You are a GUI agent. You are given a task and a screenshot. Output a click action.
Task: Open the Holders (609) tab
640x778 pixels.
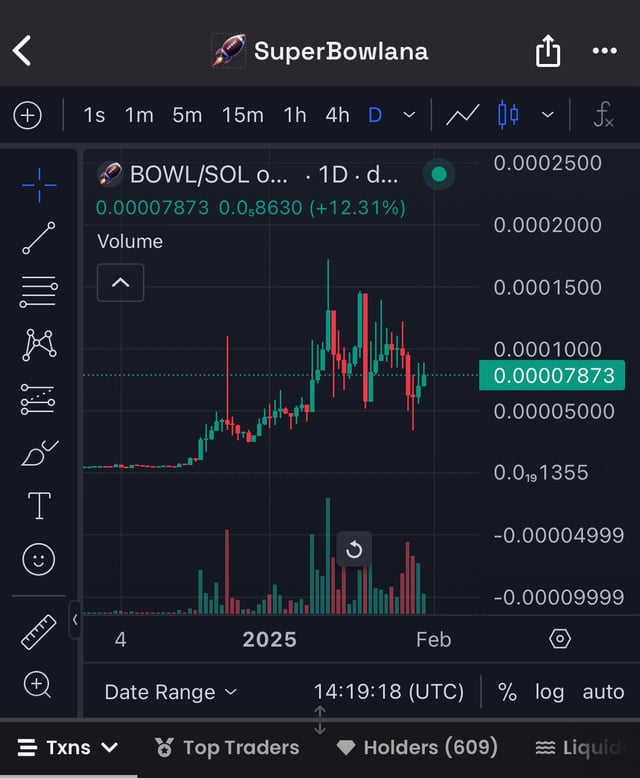417,747
